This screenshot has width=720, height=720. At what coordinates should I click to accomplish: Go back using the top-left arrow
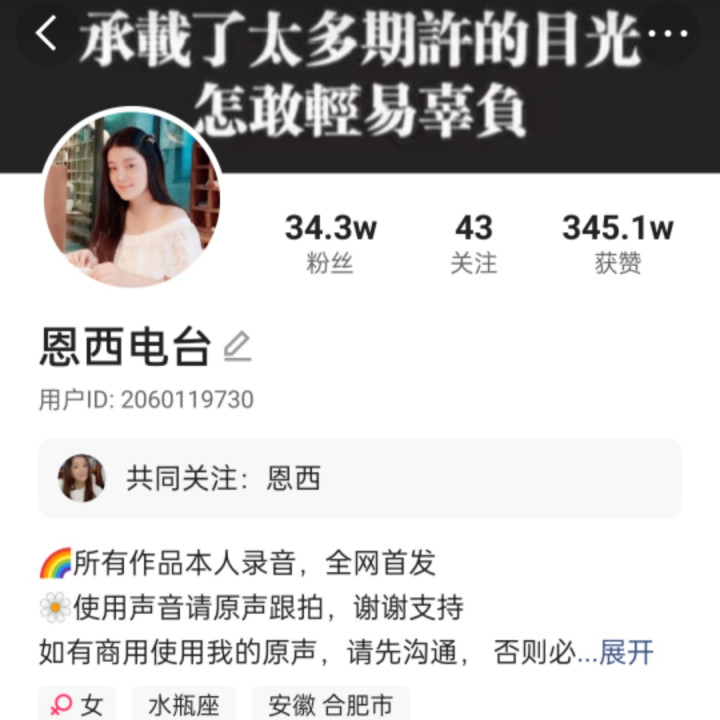point(46,34)
